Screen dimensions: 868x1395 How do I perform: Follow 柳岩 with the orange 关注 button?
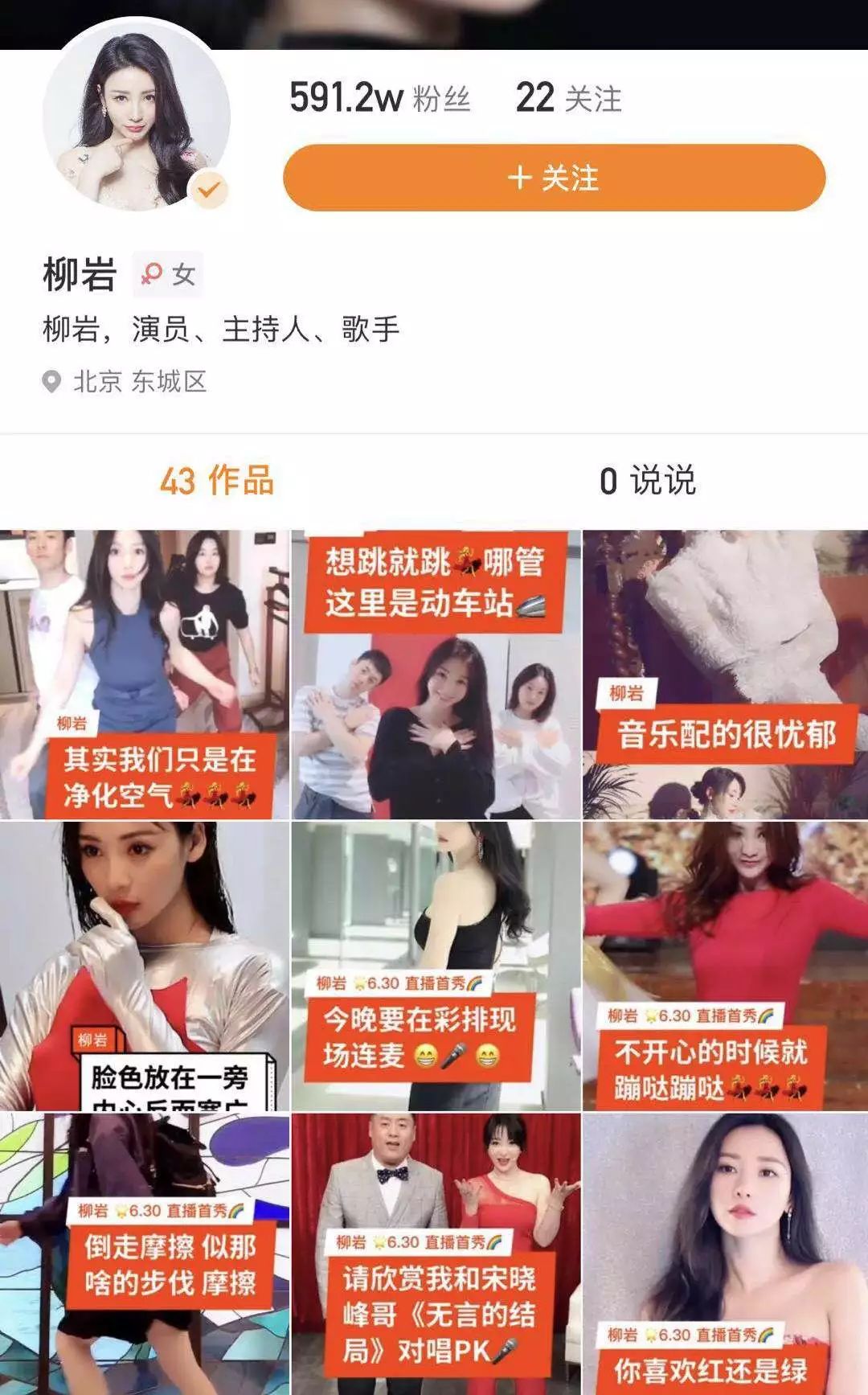554,178
